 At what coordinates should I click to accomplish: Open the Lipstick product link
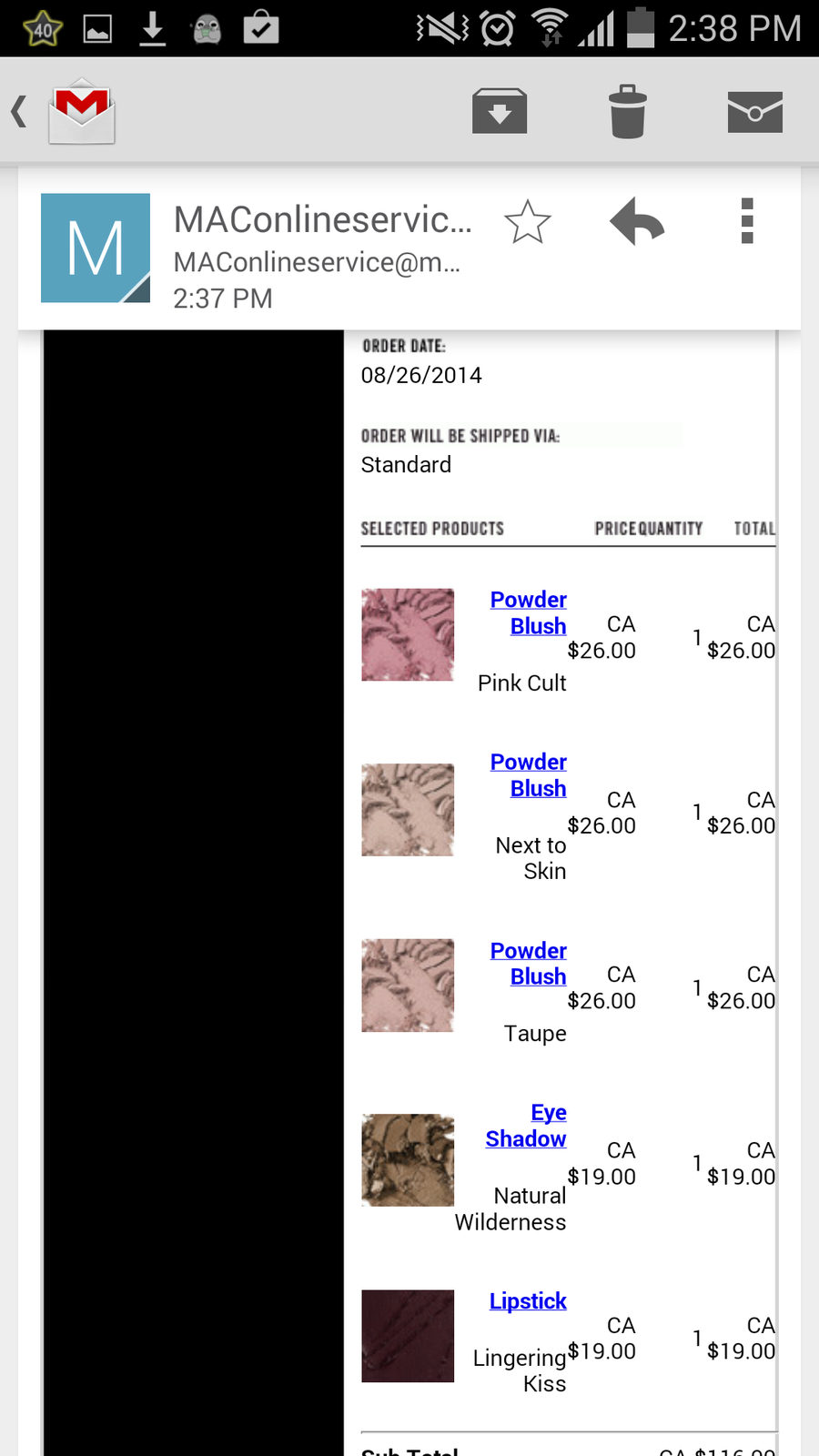pyautogui.click(x=528, y=1300)
